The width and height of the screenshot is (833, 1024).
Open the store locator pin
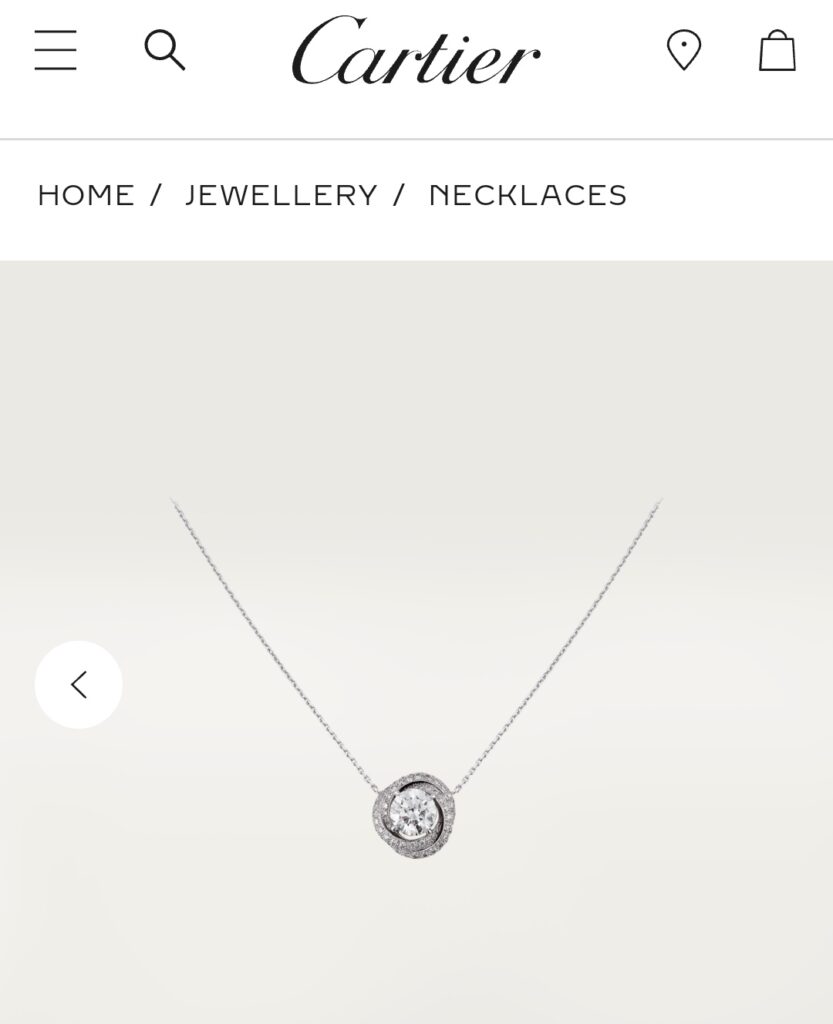684,50
